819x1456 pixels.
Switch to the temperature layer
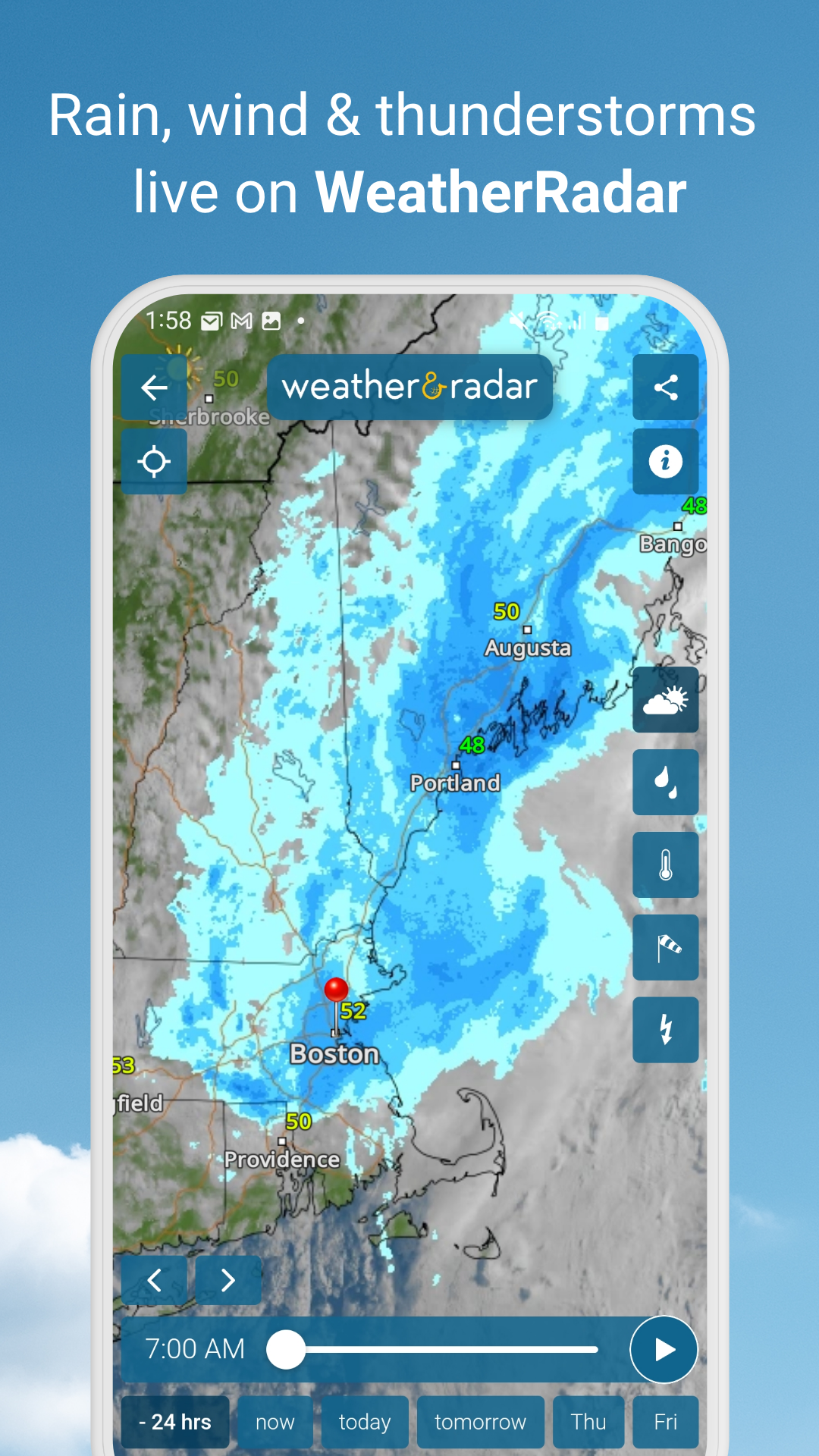(x=665, y=865)
